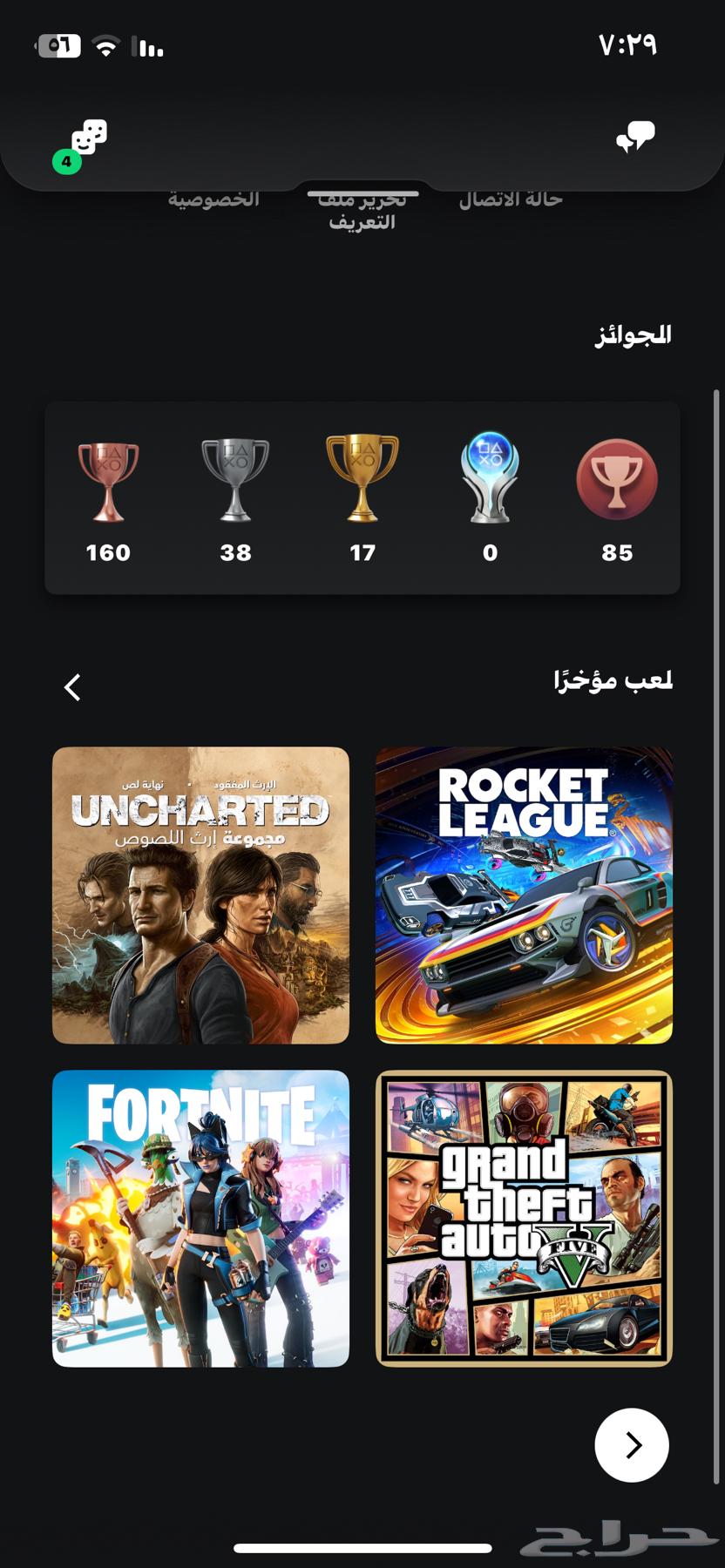Expand the recently played games list
The width and height of the screenshot is (725, 1568).
pos(71,687)
